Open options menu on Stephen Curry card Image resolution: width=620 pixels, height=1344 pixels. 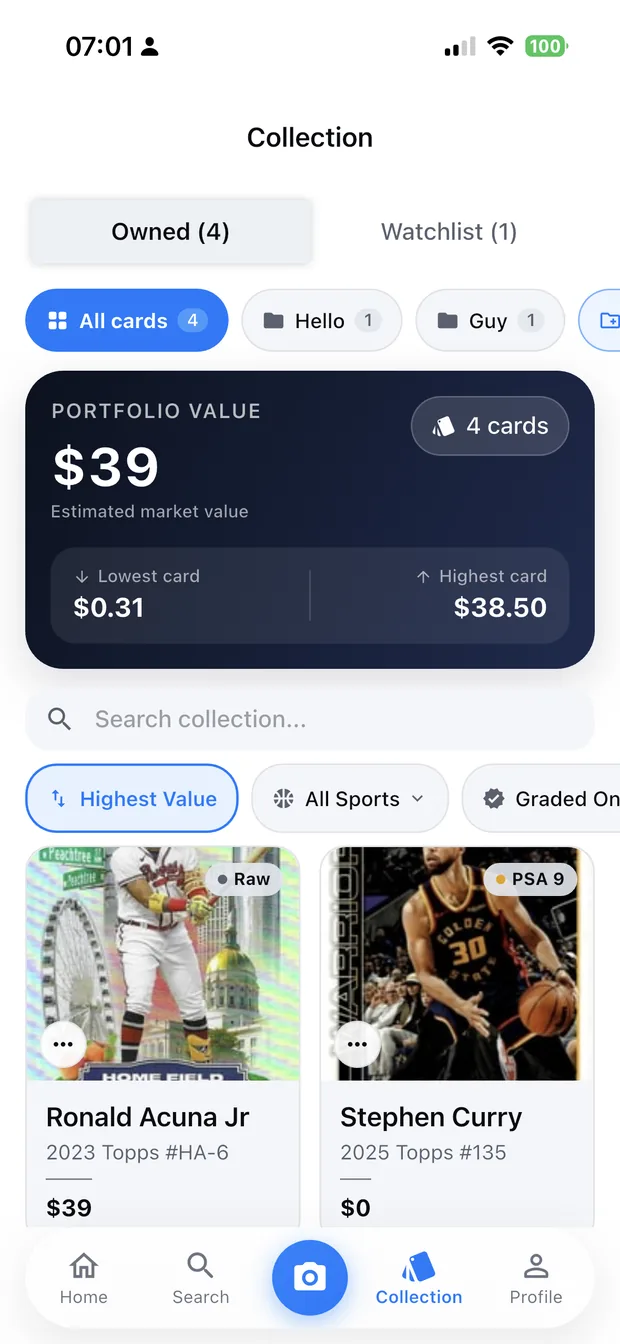[x=357, y=1045]
